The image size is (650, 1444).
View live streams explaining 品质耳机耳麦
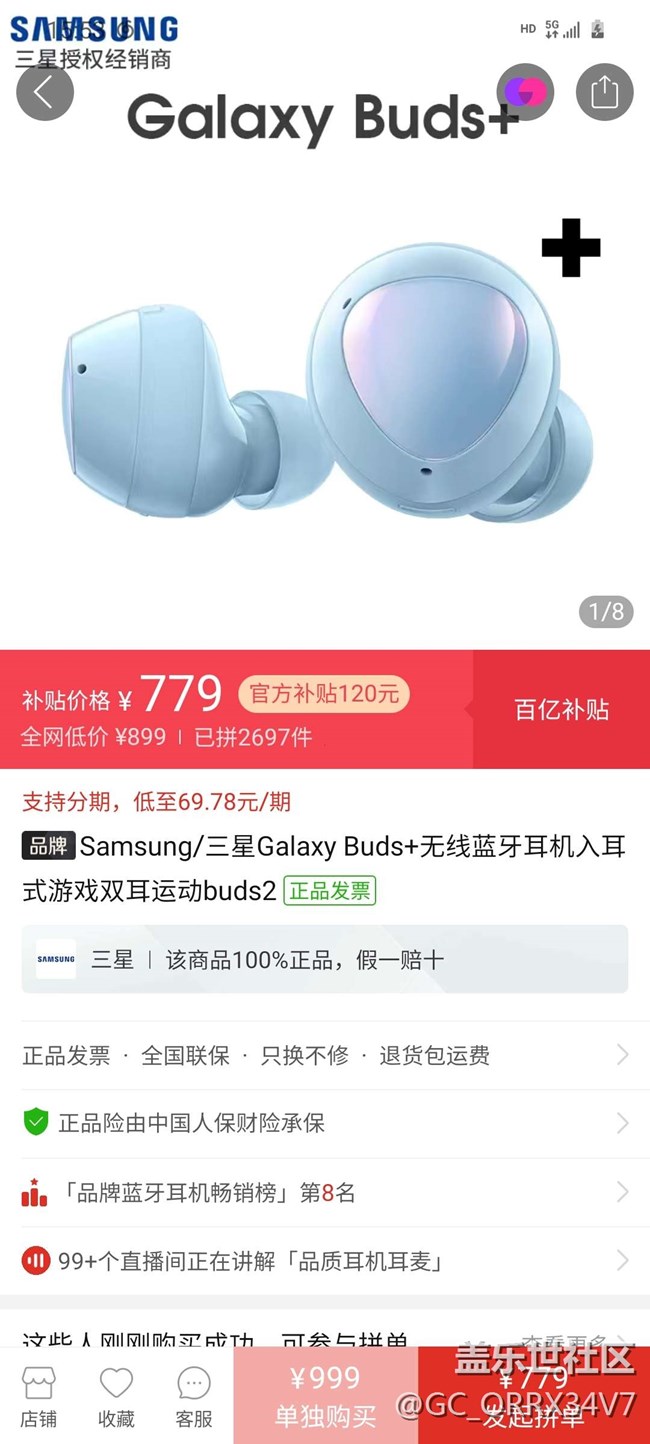pos(325,1261)
